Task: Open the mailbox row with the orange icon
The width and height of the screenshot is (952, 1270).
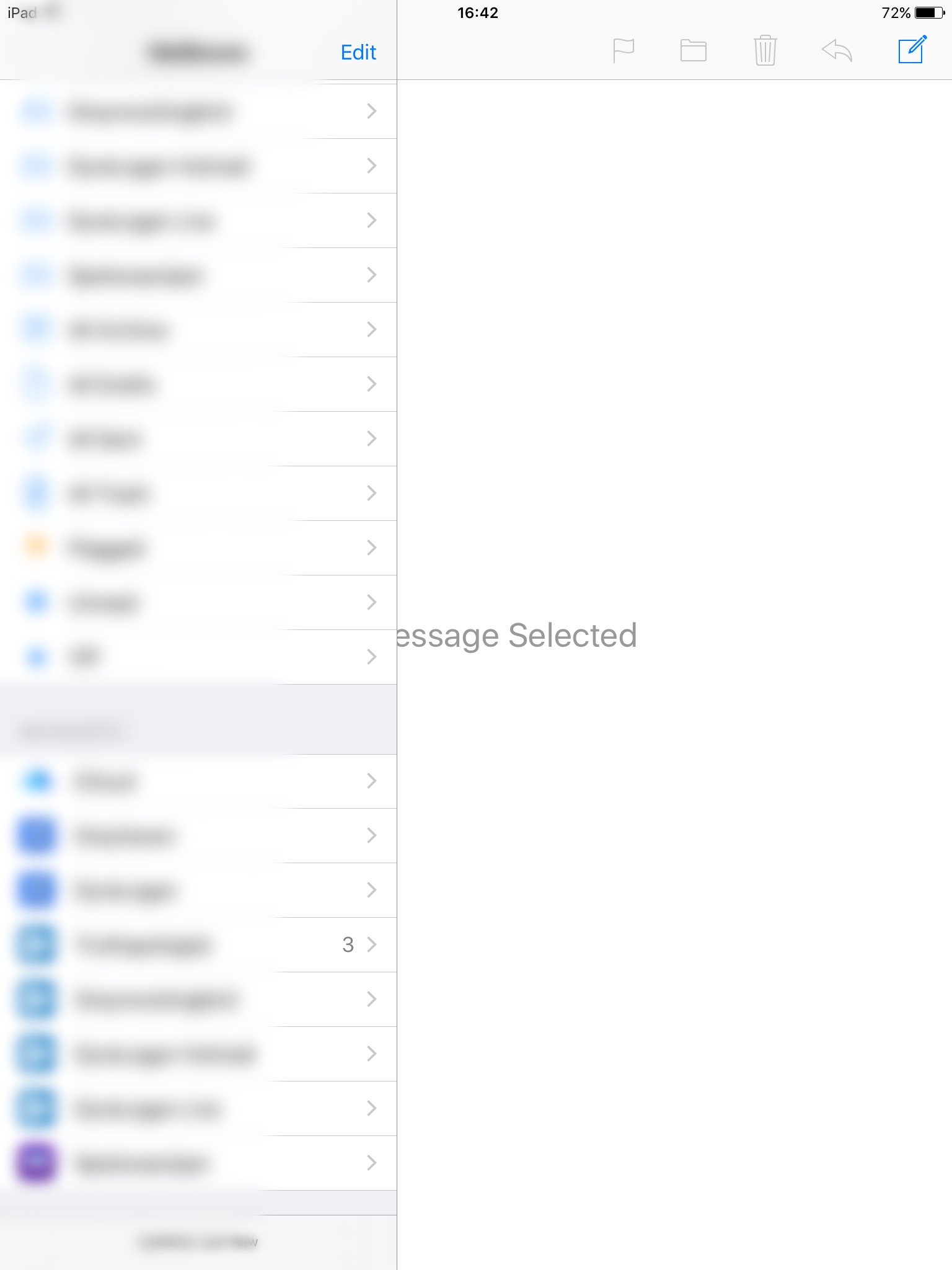Action: pyautogui.click(x=198, y=548)
